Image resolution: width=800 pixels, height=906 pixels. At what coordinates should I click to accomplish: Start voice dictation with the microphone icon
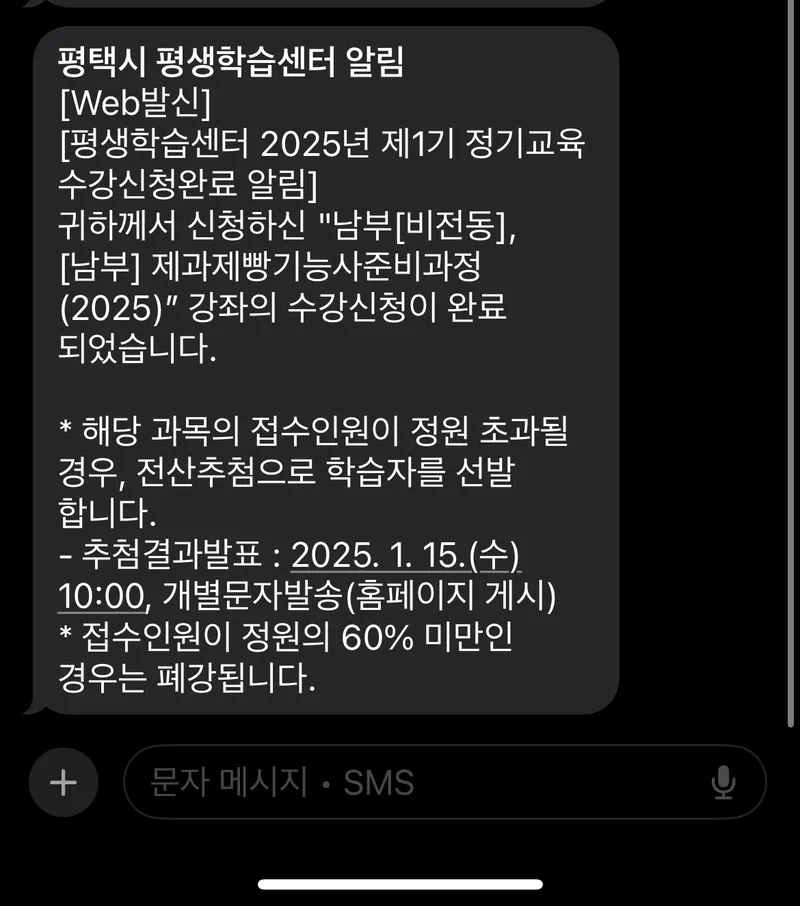point(723,782)
